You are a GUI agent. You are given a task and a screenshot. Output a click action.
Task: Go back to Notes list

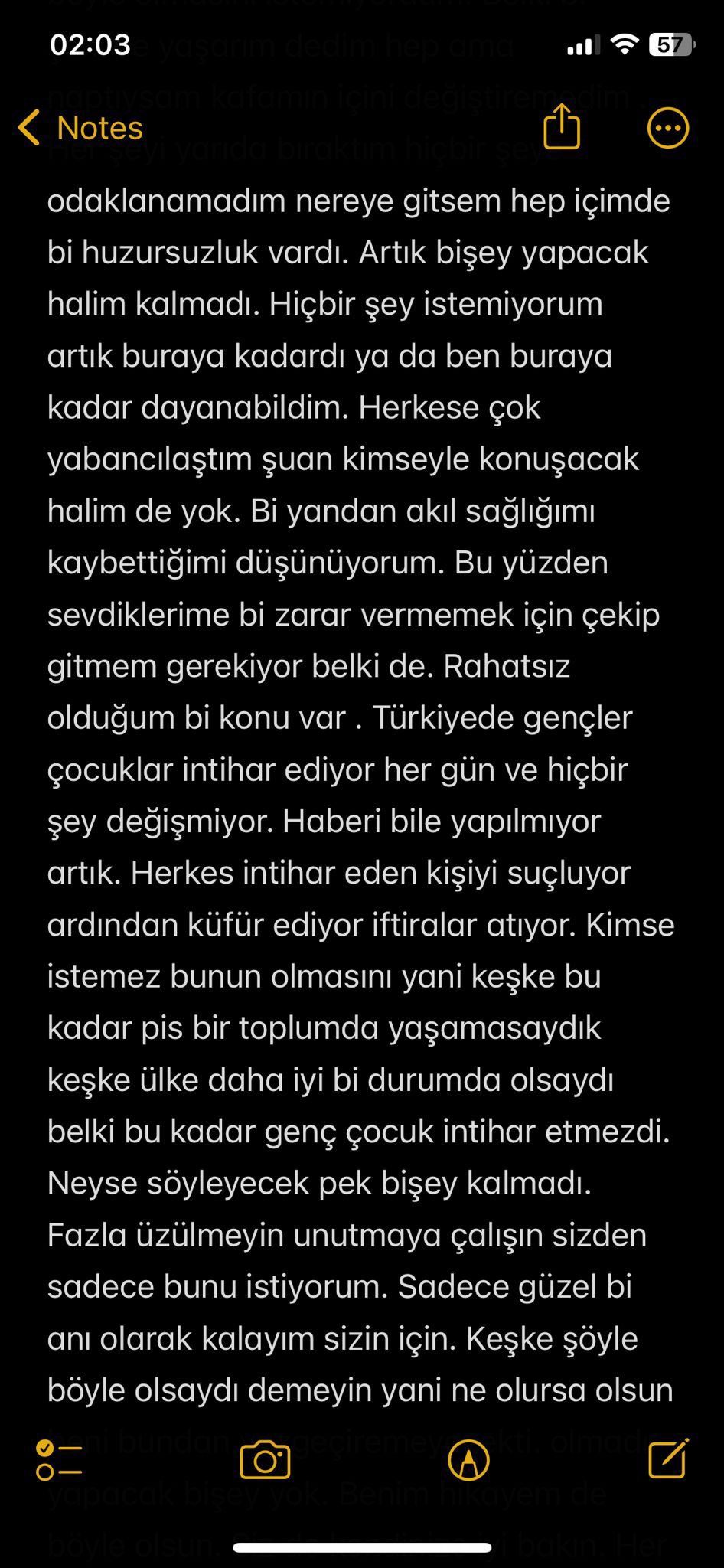click(x=80, y=128)
